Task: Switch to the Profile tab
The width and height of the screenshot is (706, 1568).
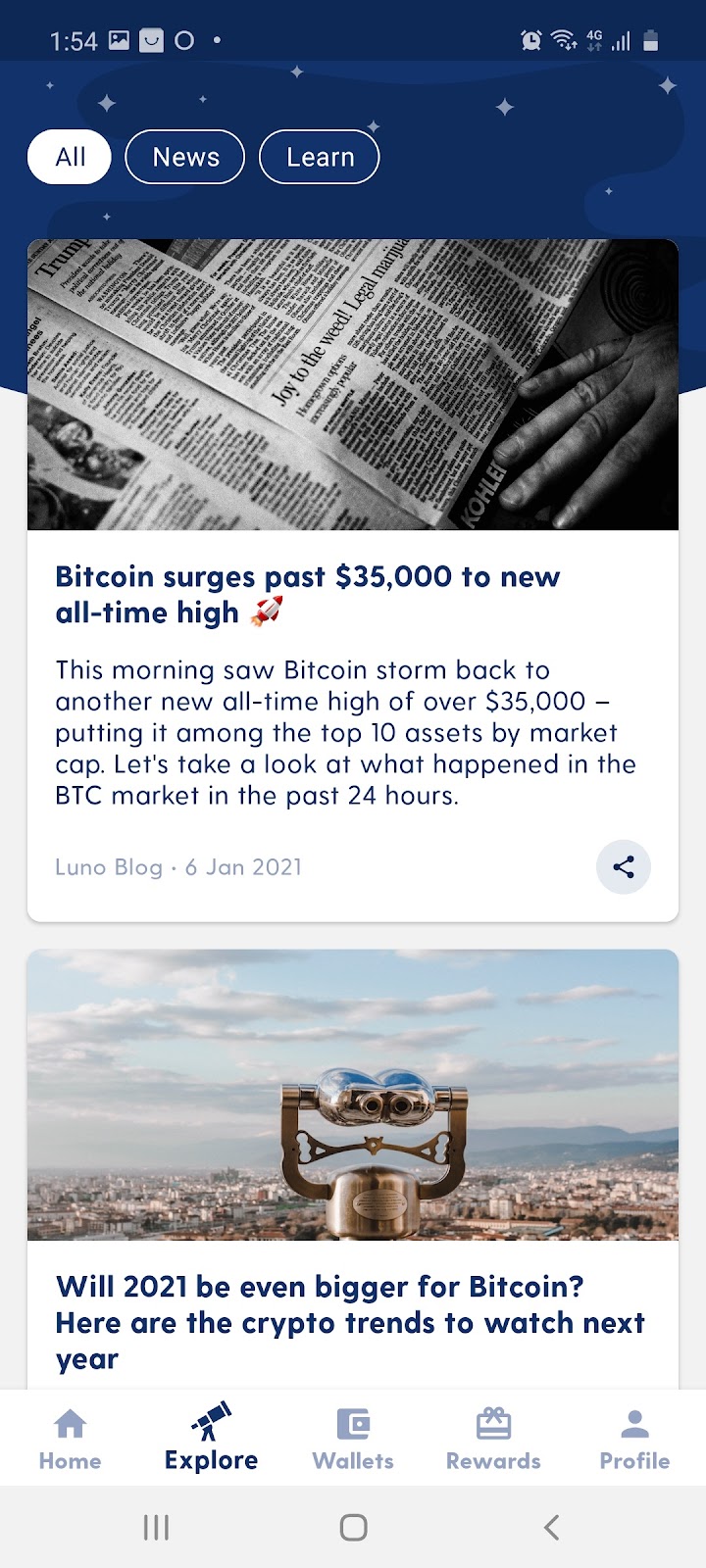Action: point(634,1439)
